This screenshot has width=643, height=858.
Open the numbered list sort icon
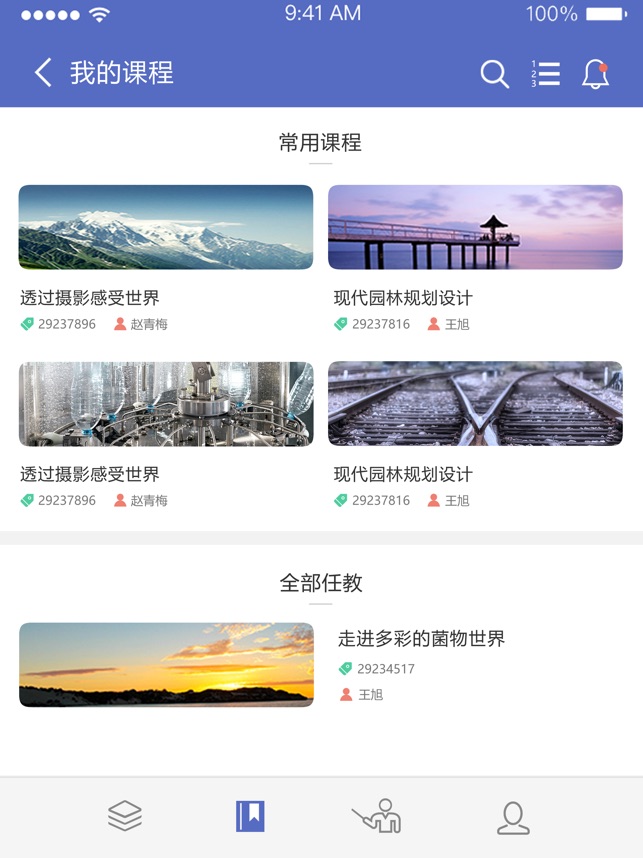(x=545, y=74)
